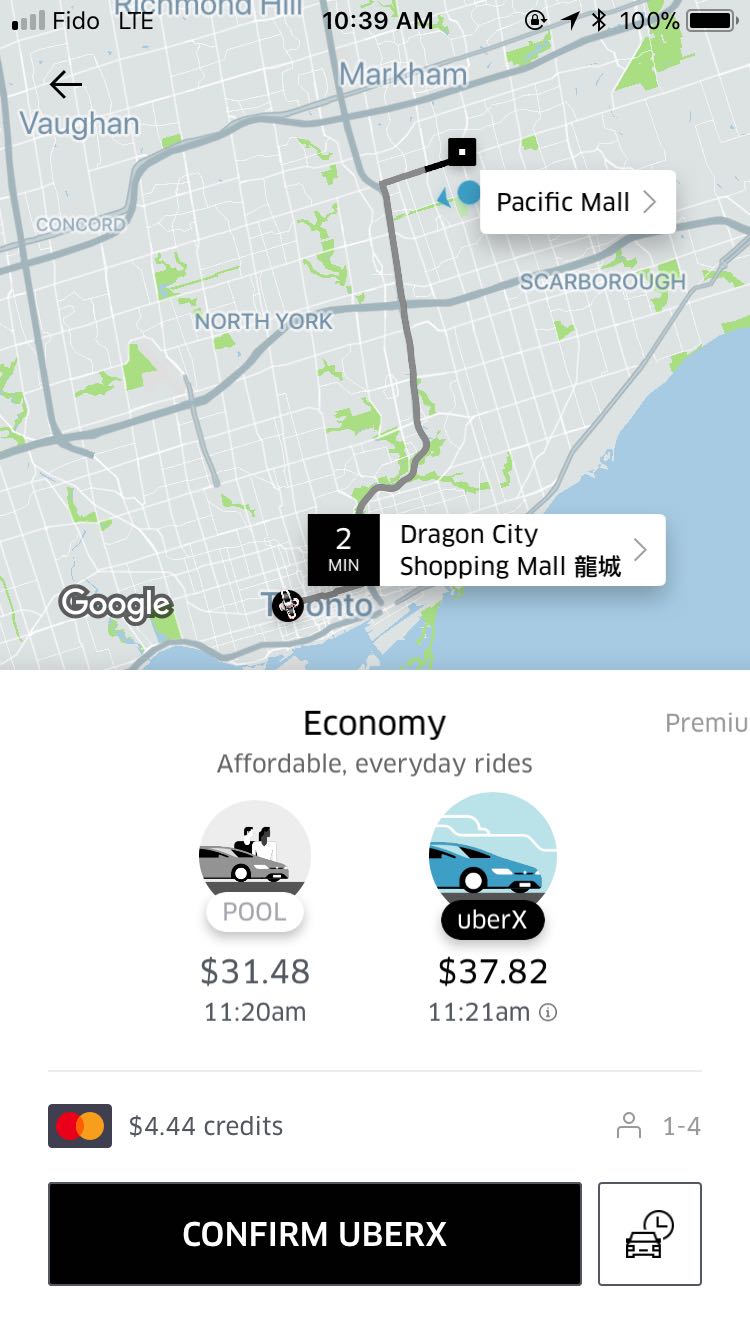Image resolution: width=750 pixels, height=1334 pixels.
Task: Expand the Pacific Mall destination chevron
Action: click(652, 201)
